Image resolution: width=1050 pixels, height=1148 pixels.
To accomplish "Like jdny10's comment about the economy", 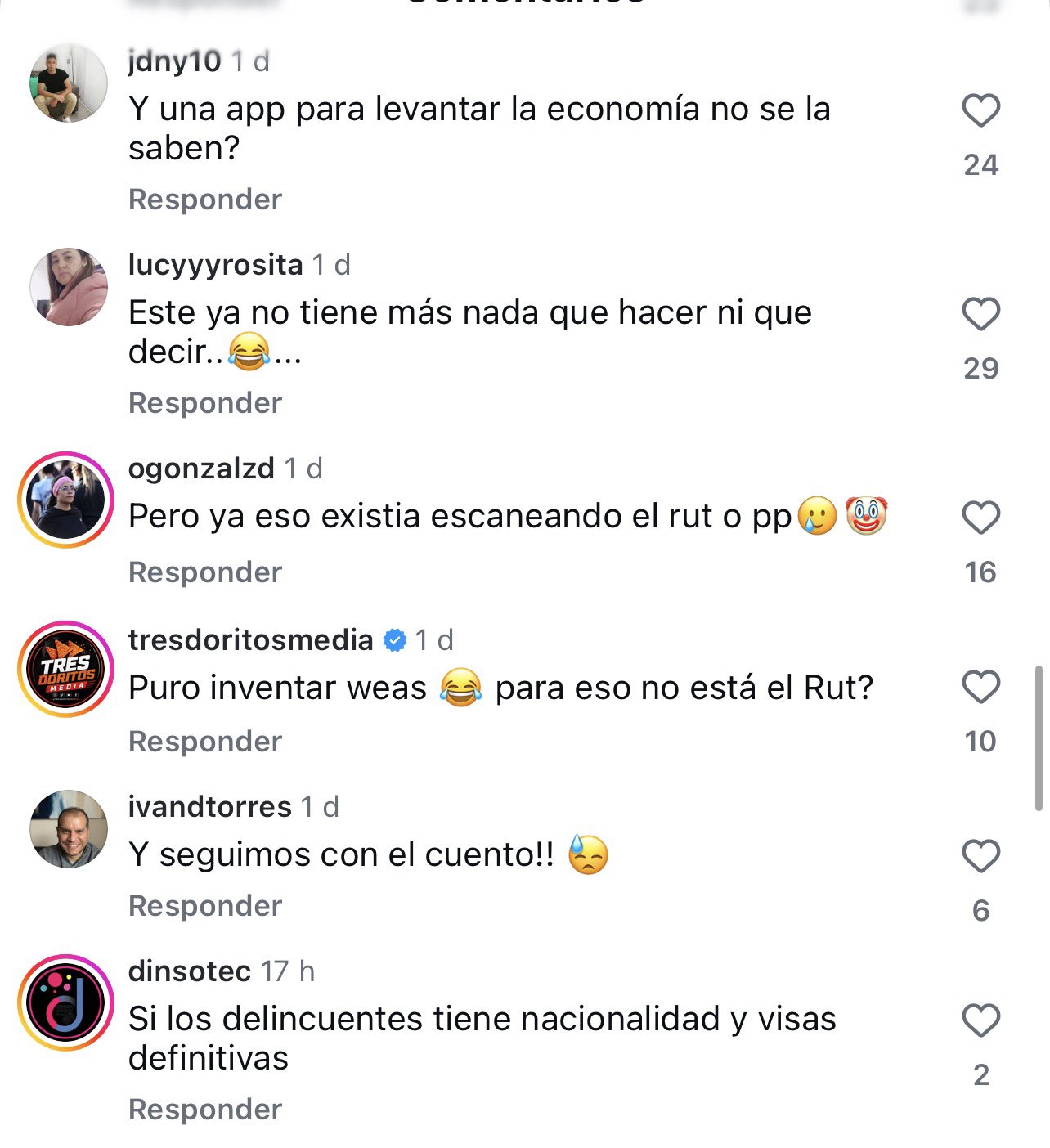I will [x=980, y=111].
